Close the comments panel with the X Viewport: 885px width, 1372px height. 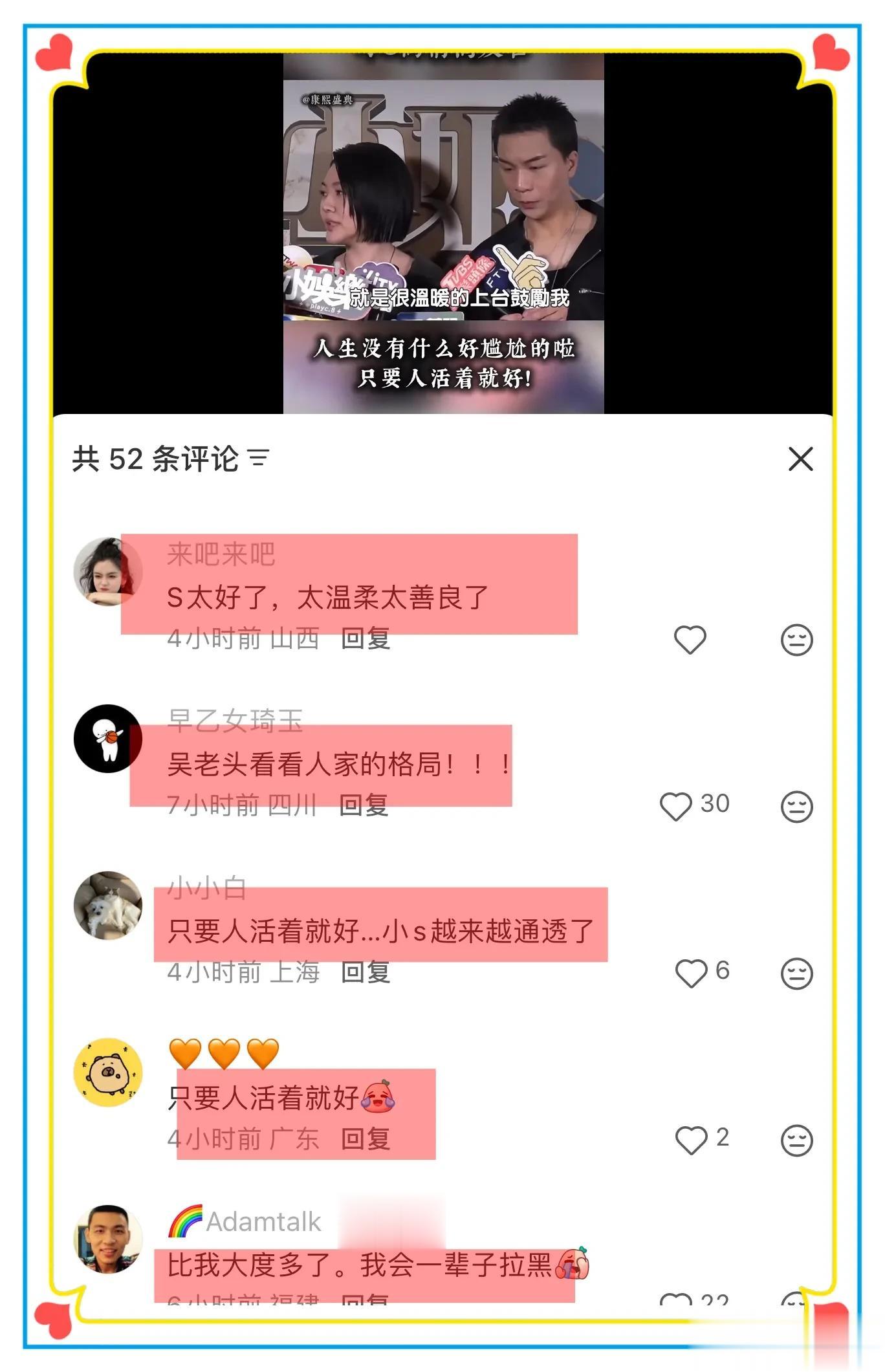click(x=800, y=457)
